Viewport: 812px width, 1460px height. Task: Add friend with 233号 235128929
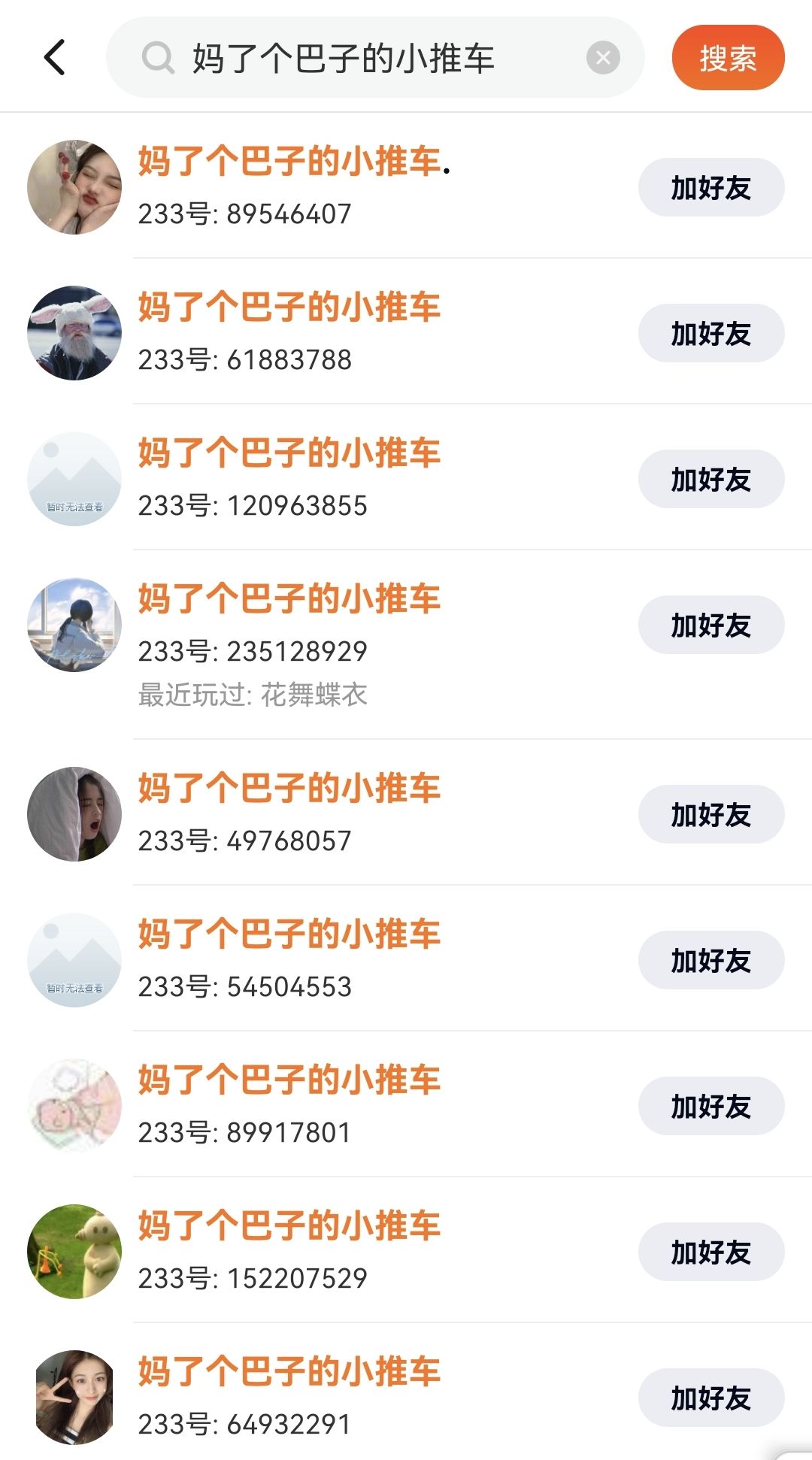[710, 625]
